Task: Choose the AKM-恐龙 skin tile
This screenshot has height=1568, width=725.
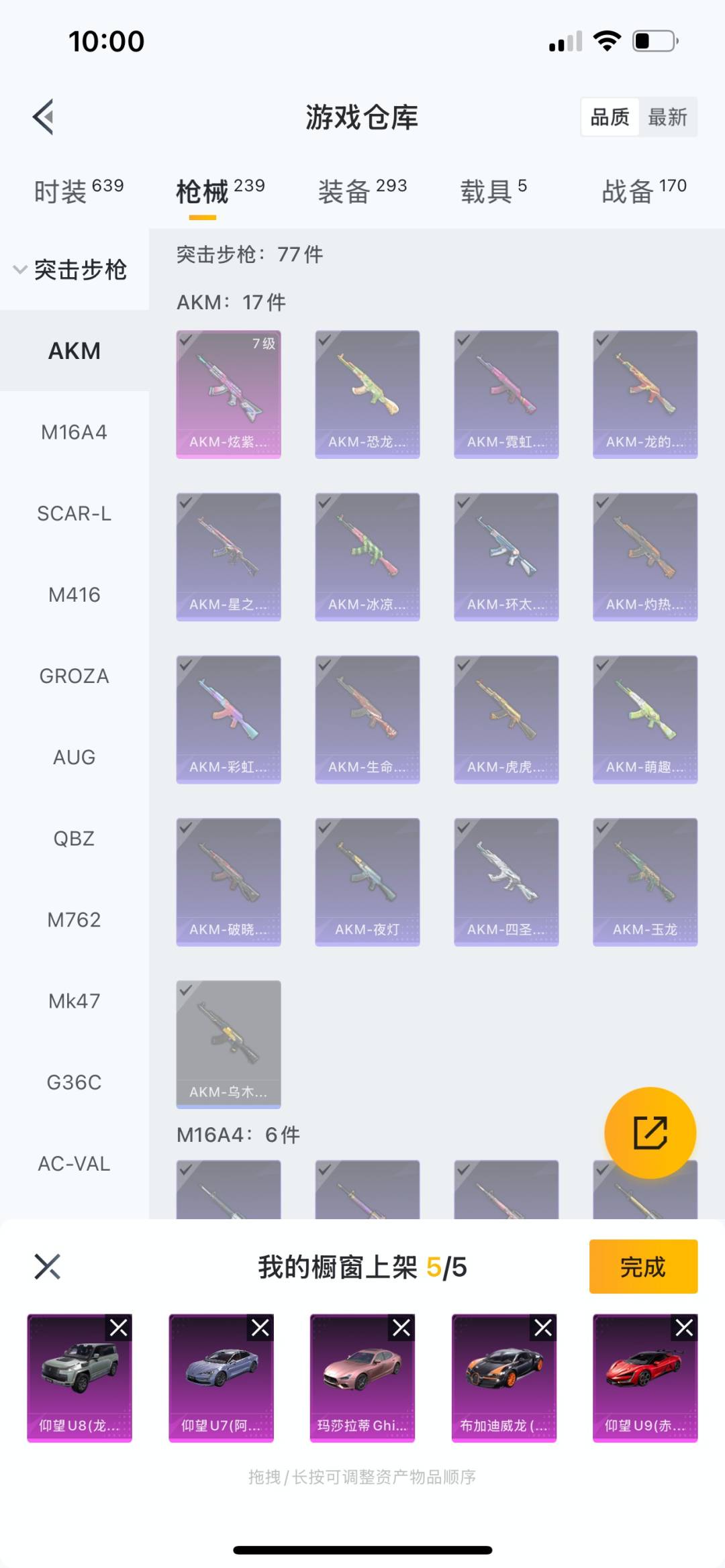Action: coord(367,394)
